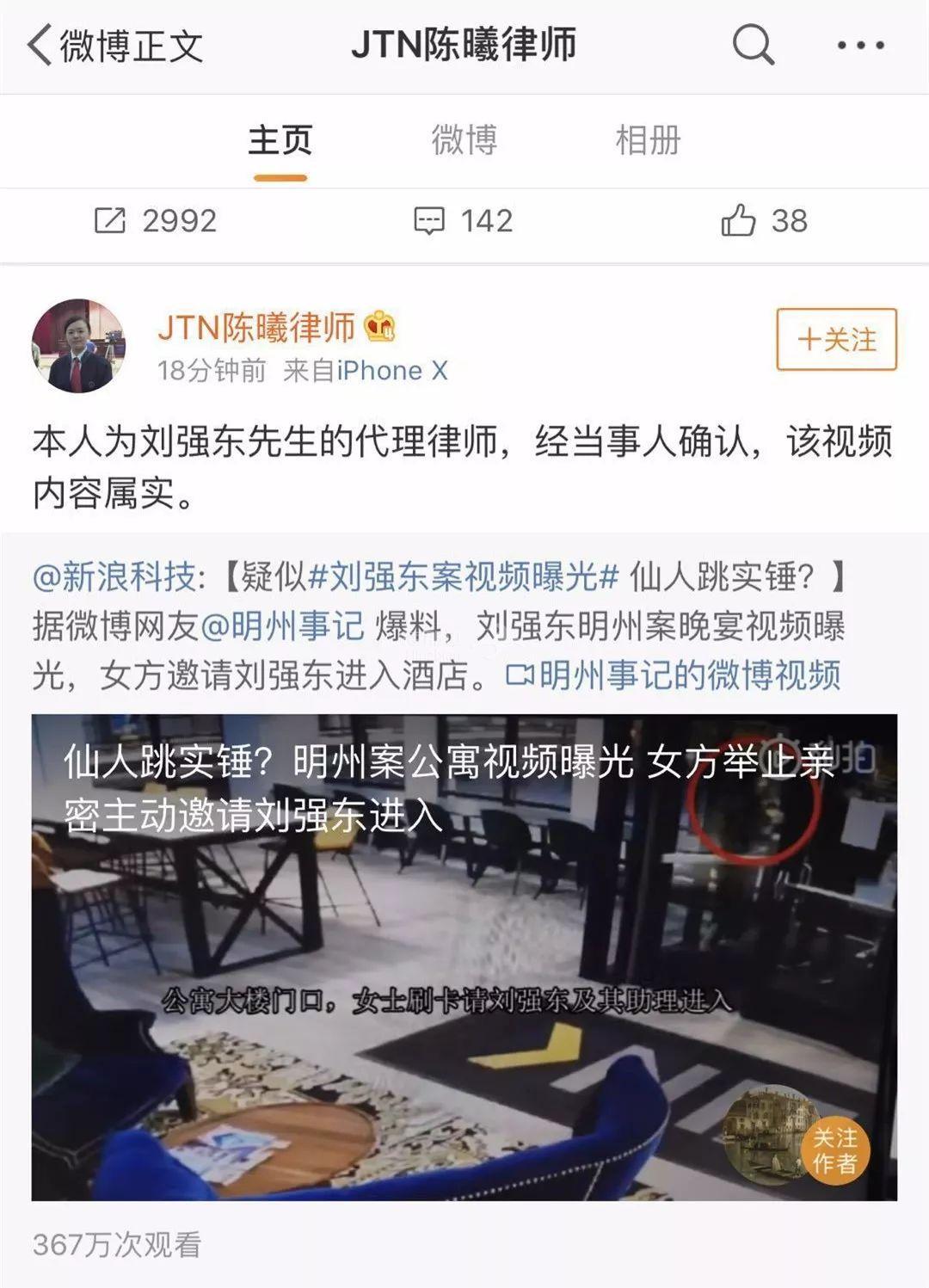The height and width of the screenshot is (1288, 929).
Task: Like the post with 38 likes
Action: pos(764,221)
